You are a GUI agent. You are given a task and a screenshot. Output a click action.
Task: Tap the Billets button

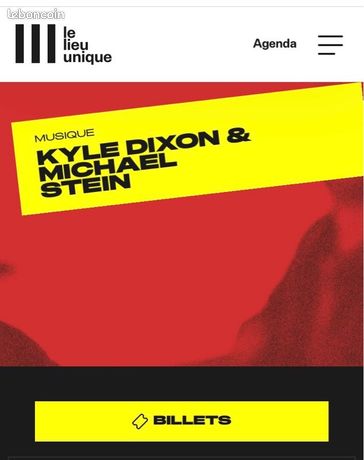182,421
